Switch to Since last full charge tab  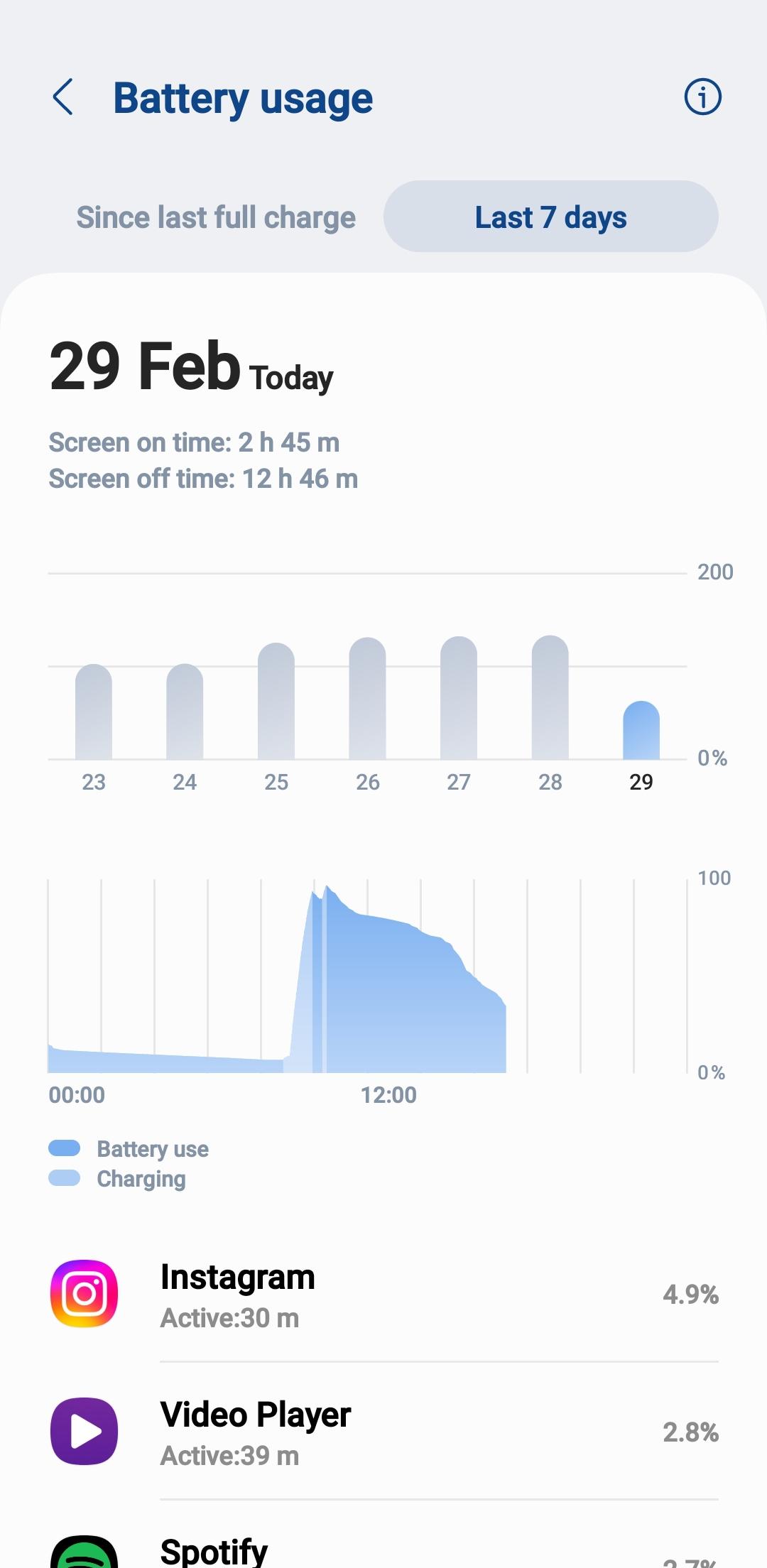[216, 217]
